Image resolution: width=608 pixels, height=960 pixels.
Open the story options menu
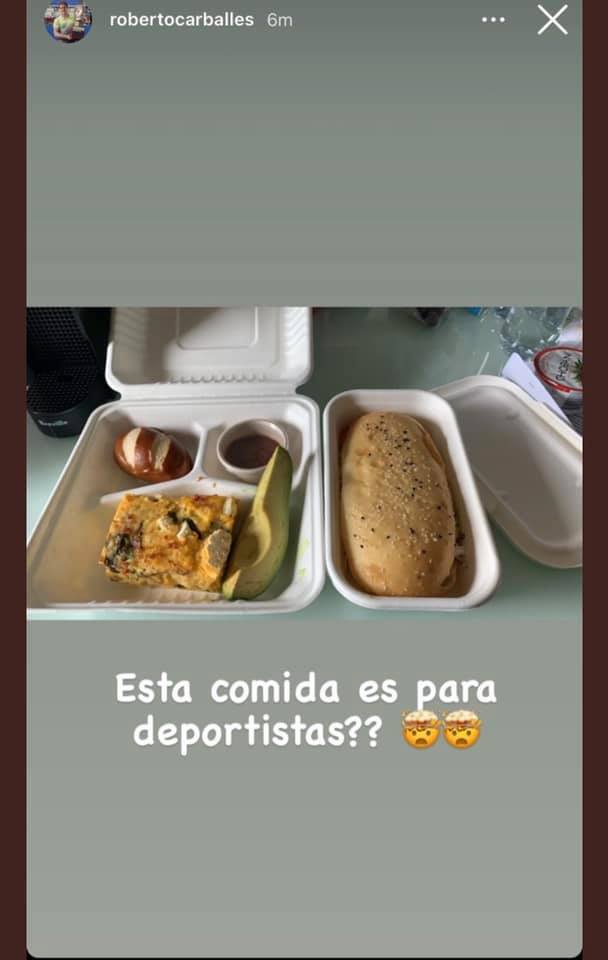[x=494, y=20]
